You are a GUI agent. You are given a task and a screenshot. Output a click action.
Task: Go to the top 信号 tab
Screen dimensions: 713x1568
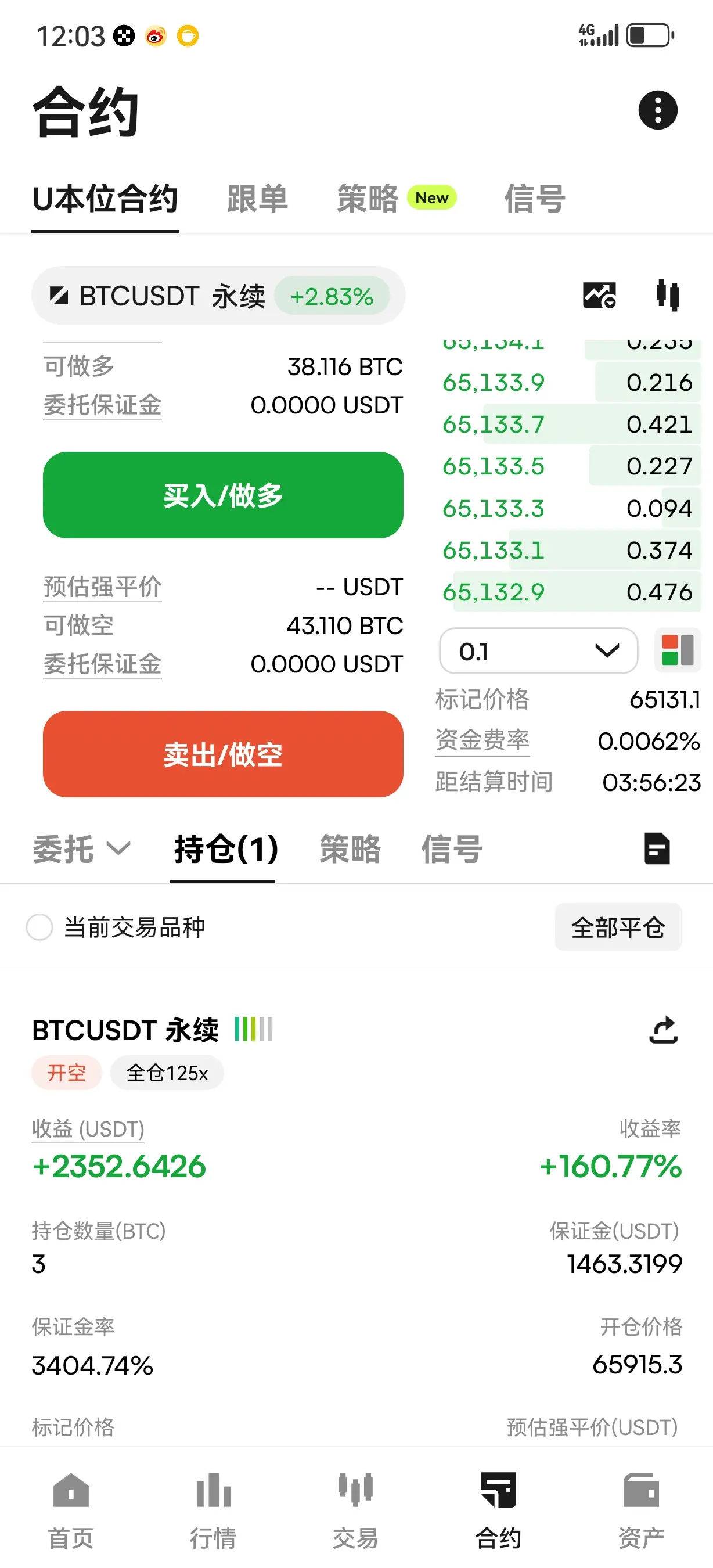click(534, 199)
